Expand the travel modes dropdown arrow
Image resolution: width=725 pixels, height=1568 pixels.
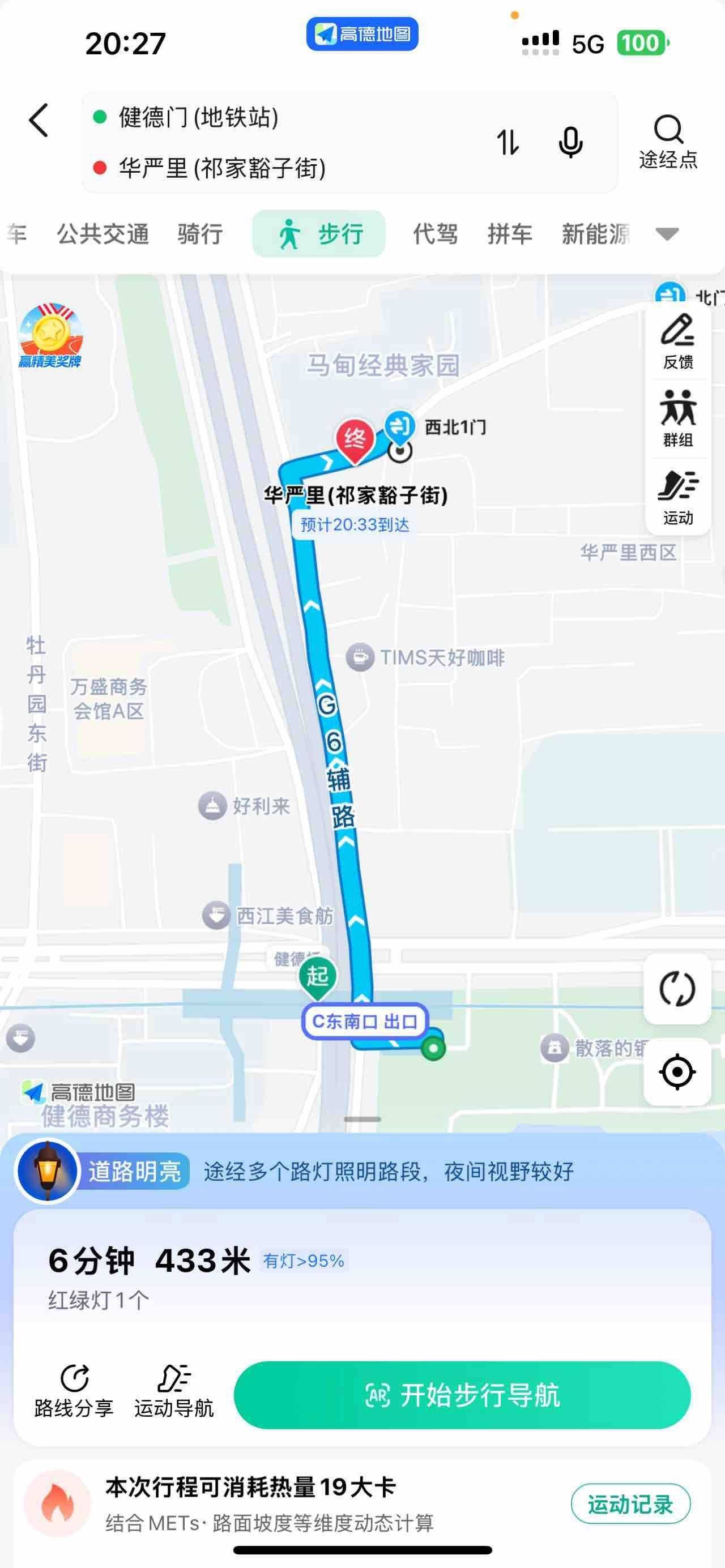click(x=667, y=234)
